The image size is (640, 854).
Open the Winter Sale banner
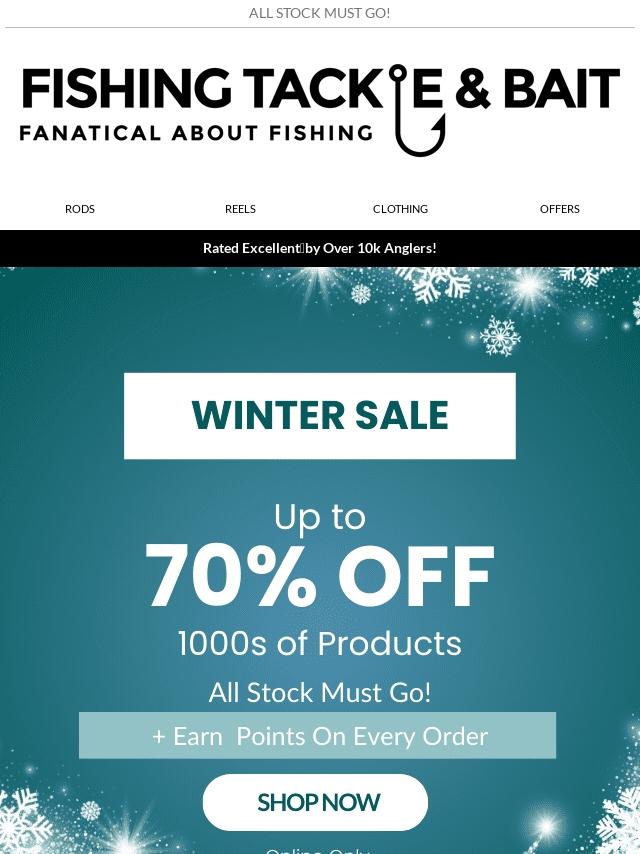[319, 416]
